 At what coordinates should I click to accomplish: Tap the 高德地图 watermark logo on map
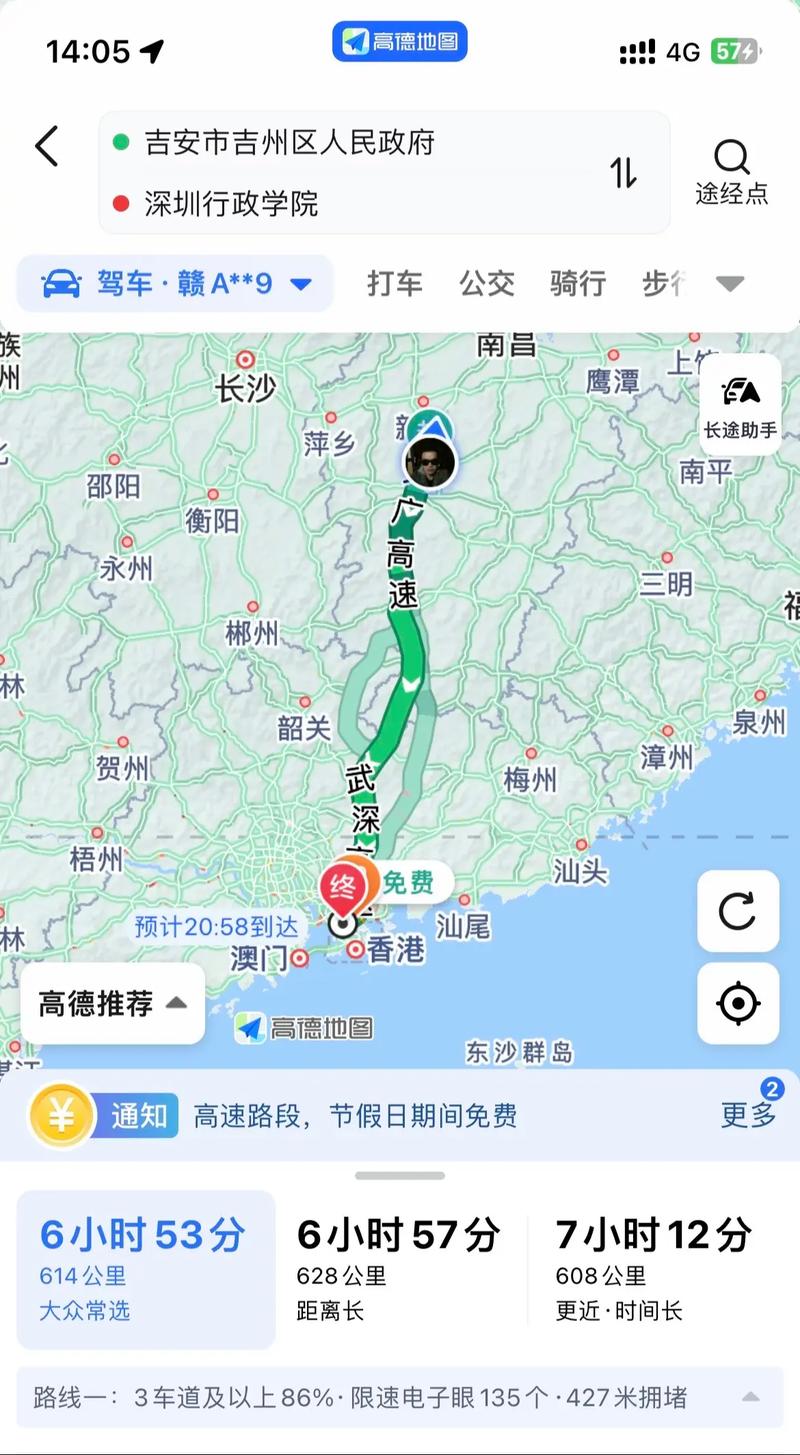pos(303,1029)
